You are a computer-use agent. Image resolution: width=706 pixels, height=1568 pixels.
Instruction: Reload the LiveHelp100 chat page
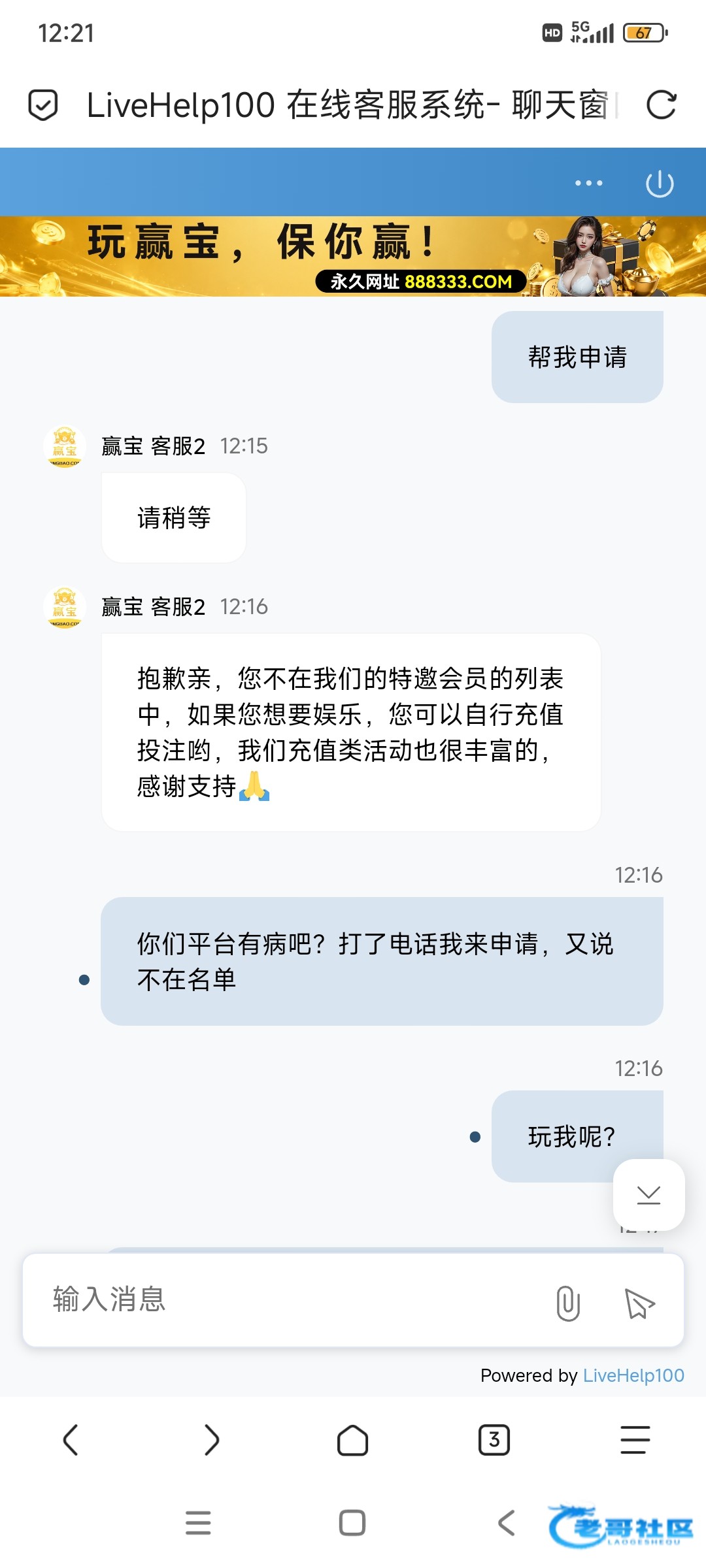661,105
